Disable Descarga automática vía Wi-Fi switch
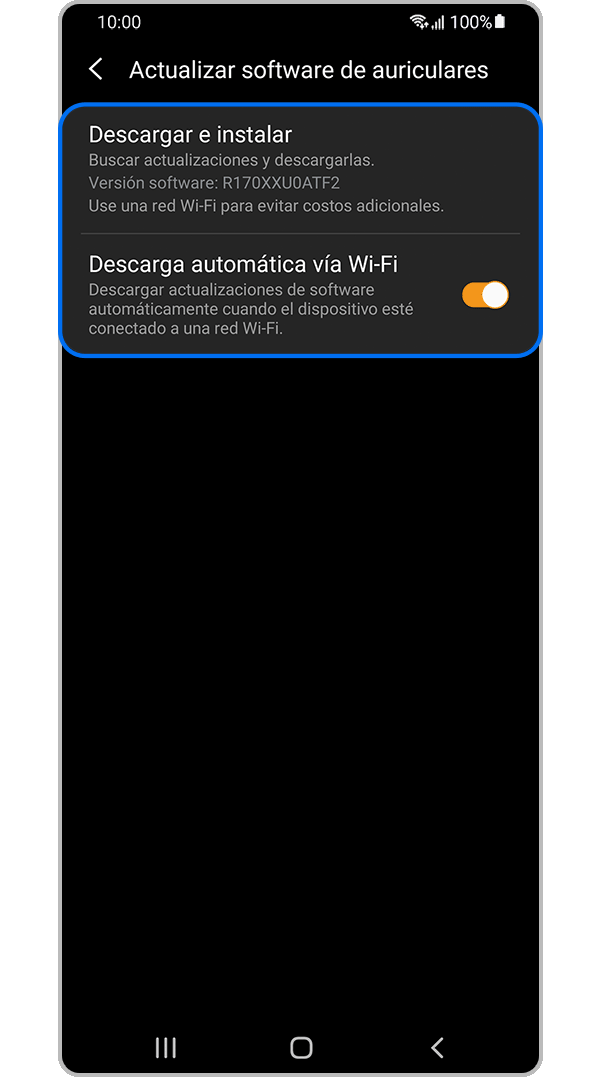 [x=485, y=295]
